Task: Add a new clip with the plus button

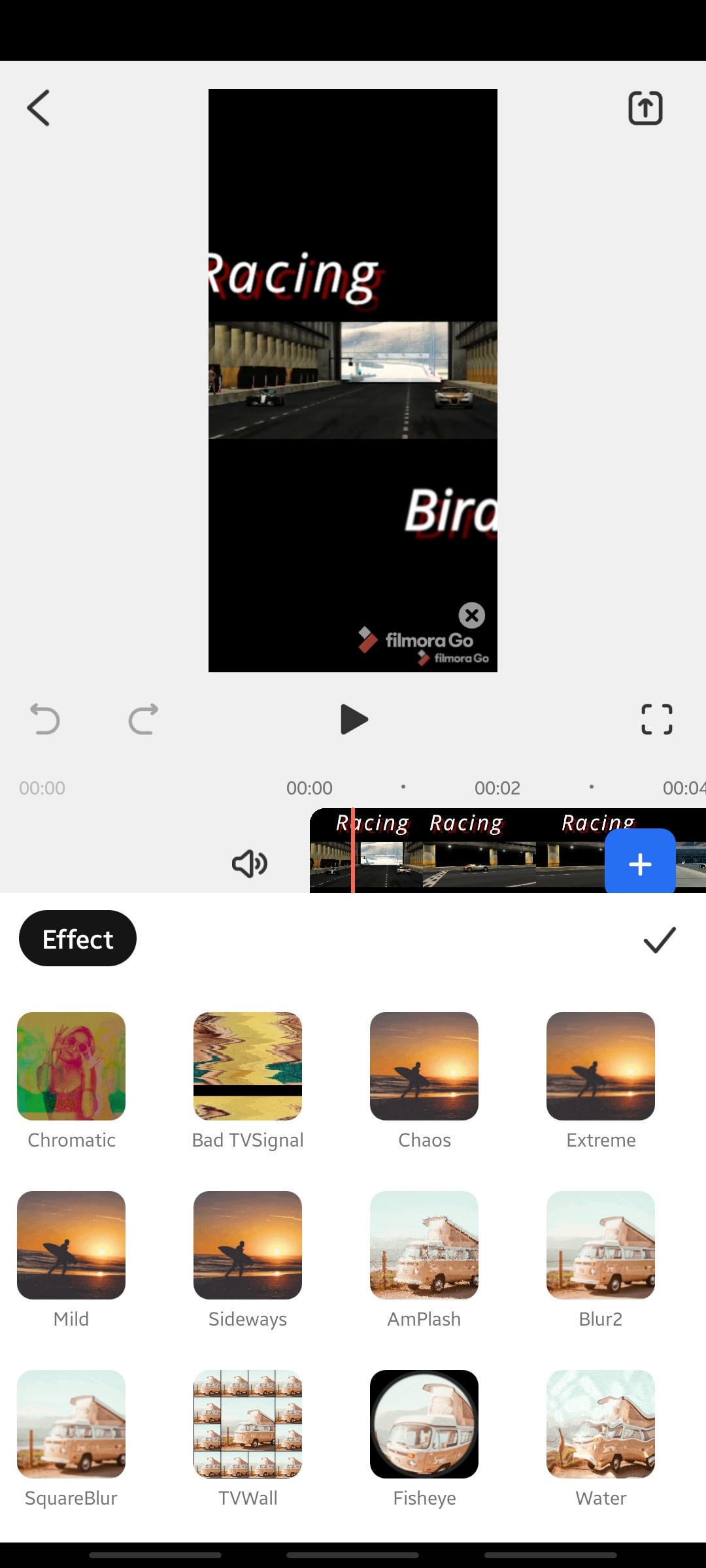Action: coord(639,862)
